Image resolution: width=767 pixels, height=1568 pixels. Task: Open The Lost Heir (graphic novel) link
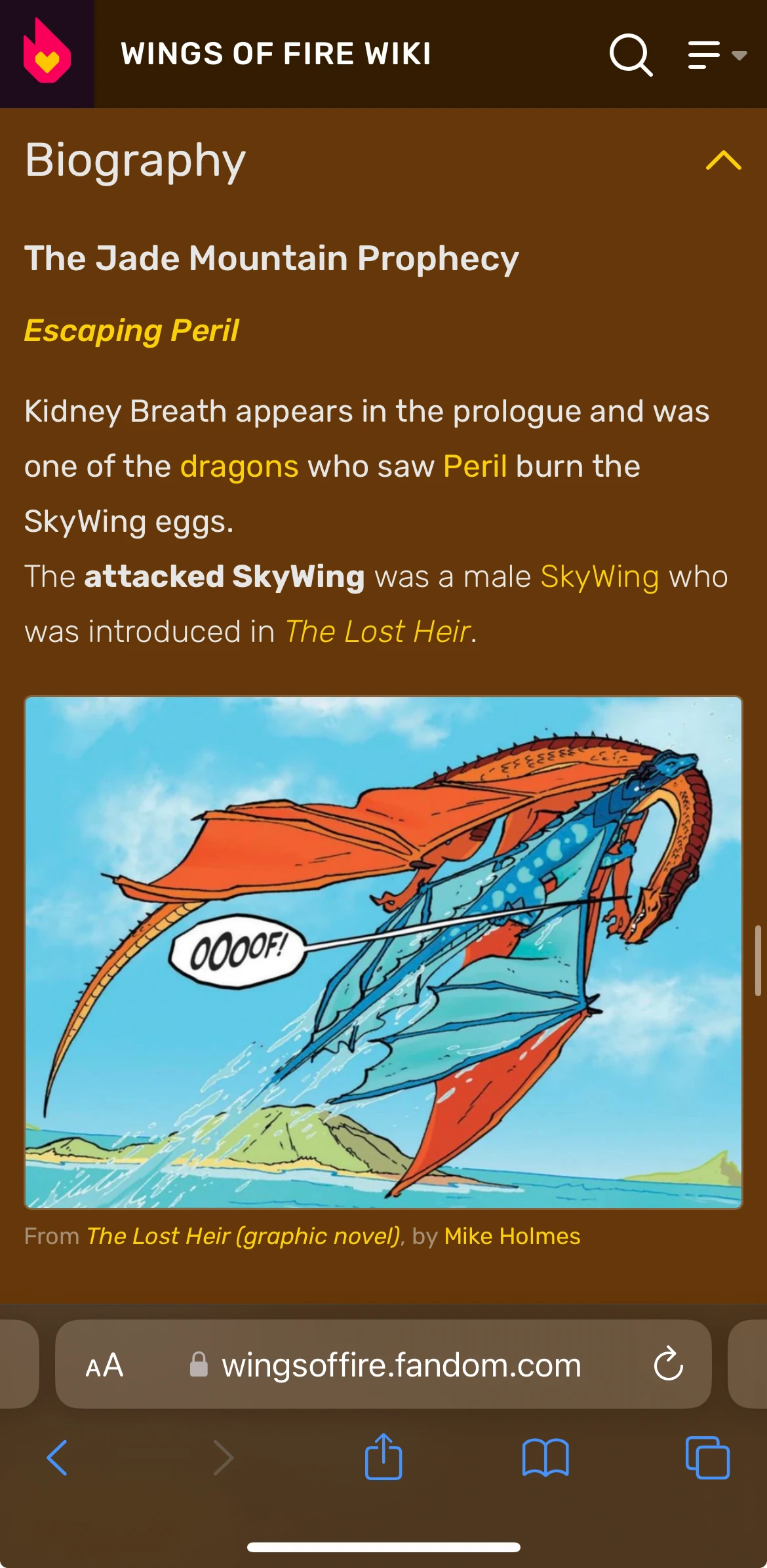(244, 1236)
